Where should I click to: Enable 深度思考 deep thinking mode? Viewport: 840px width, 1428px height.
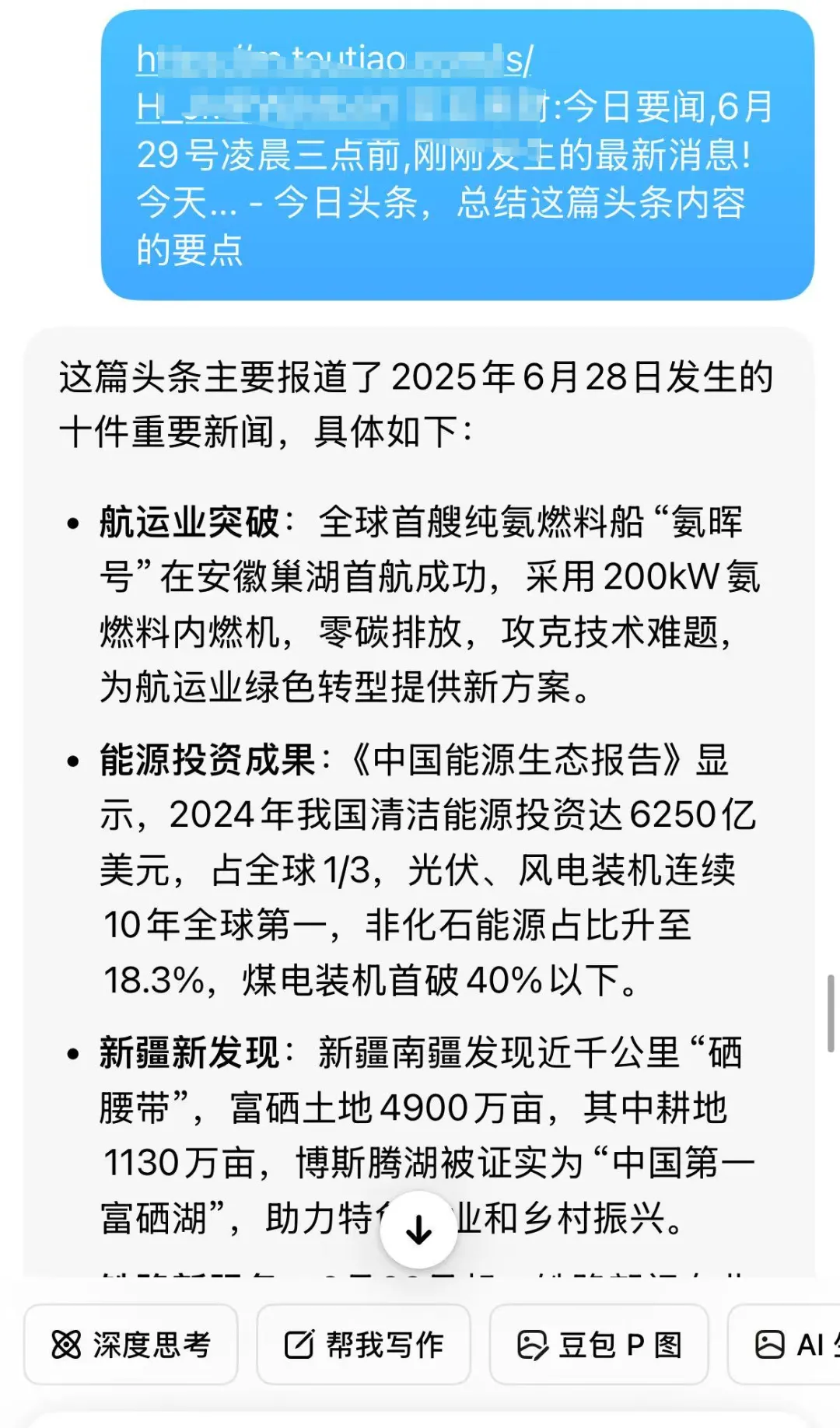pyautogui.click(x=131, y=1344)
